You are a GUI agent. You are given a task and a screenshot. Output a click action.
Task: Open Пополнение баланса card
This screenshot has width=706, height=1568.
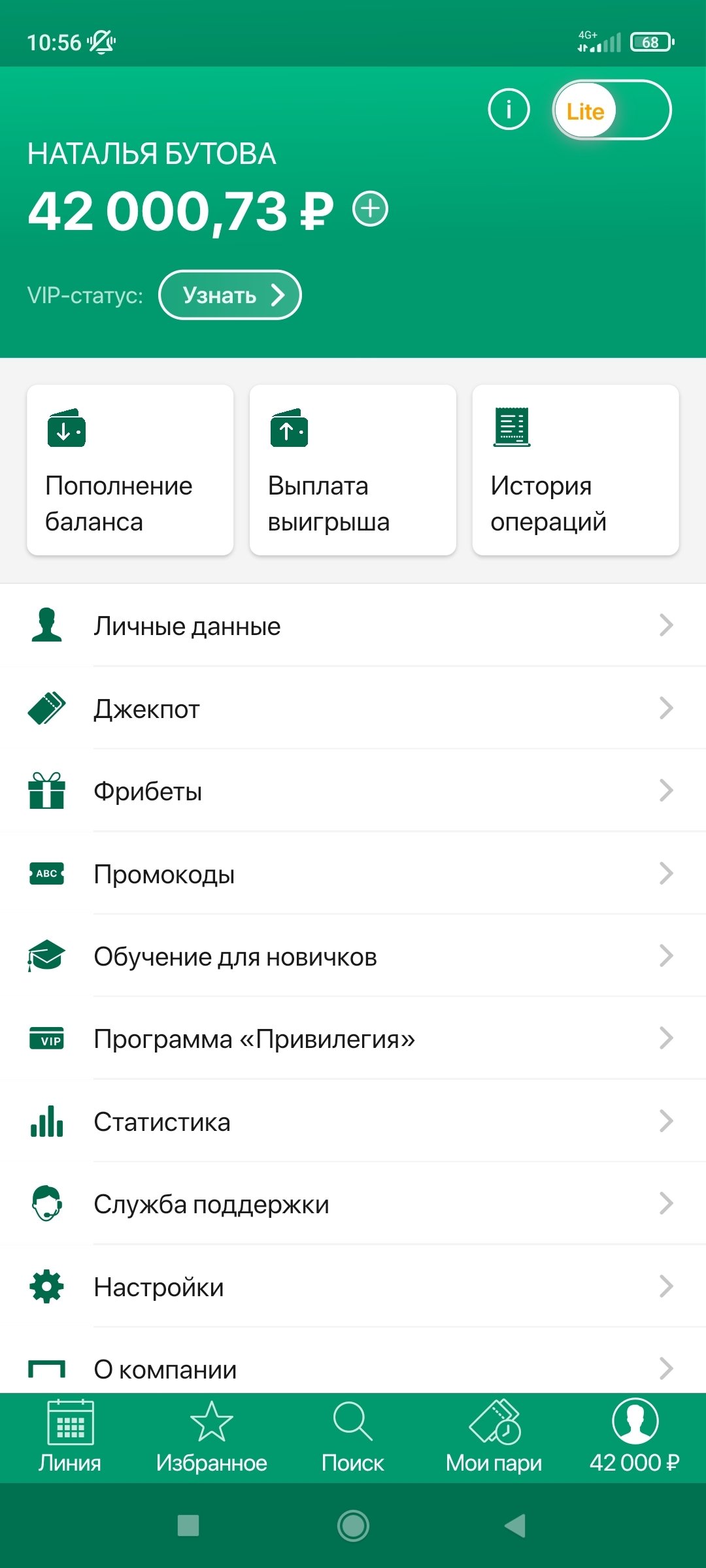point(130,470)
